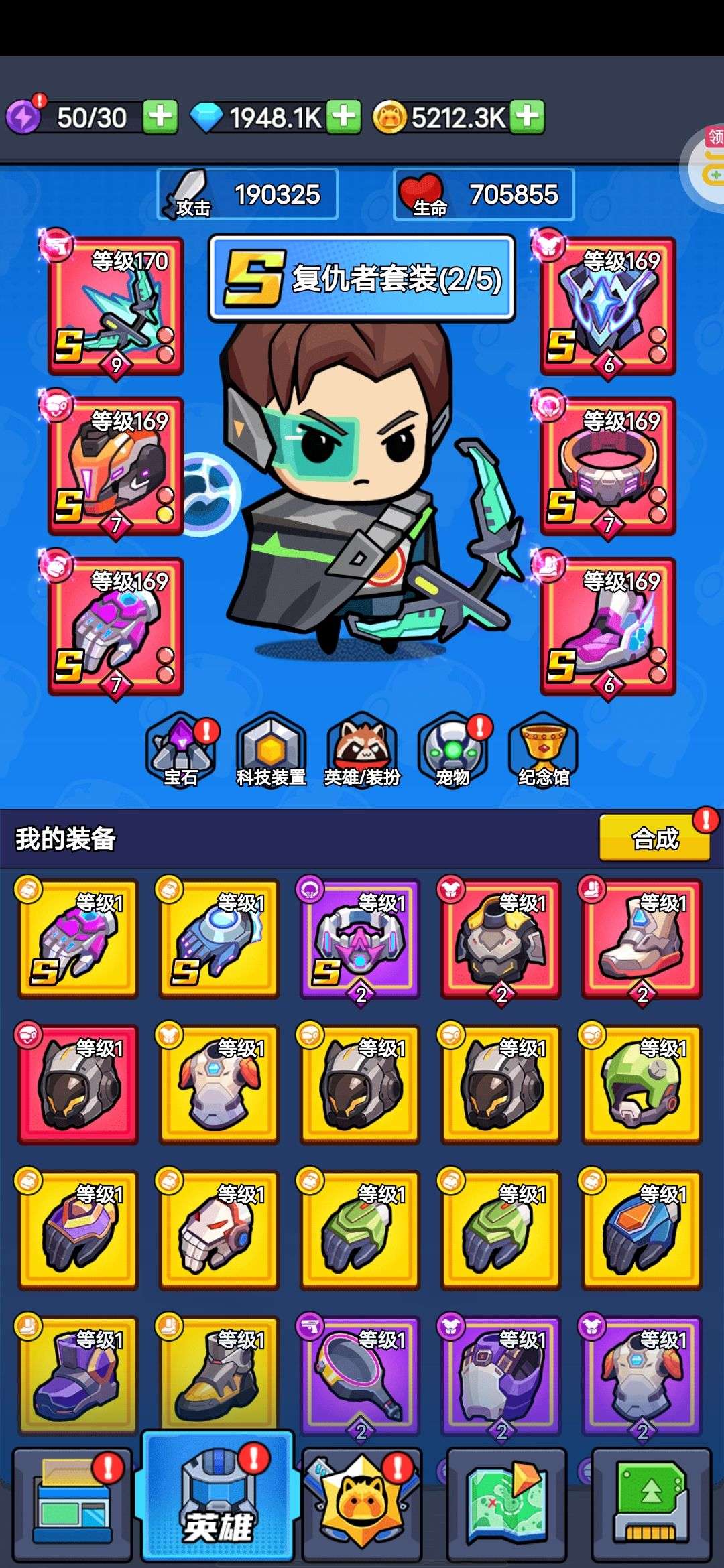This screenshot has width=724, height=1568.
Task: Add more diamonds with the plus button
Action: point(344,117)
